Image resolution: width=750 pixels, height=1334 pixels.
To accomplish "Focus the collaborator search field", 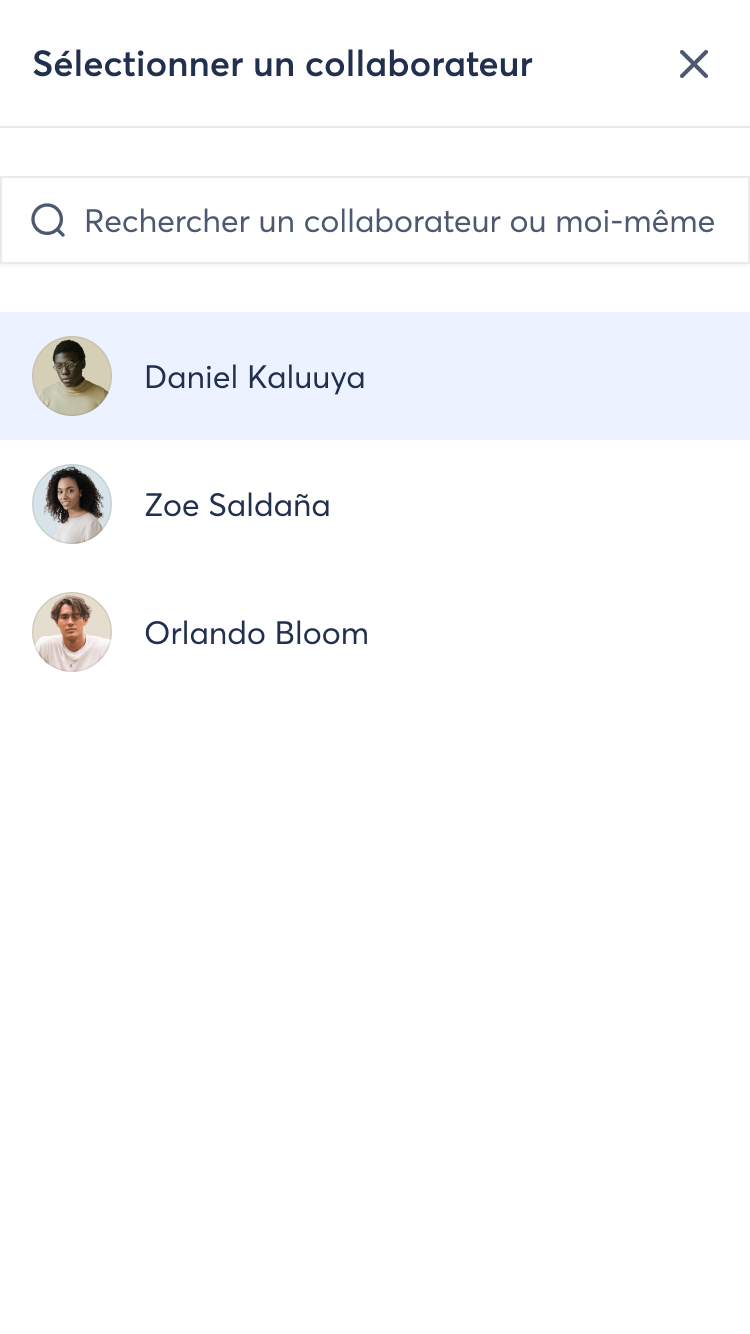I will coord(398,221).
